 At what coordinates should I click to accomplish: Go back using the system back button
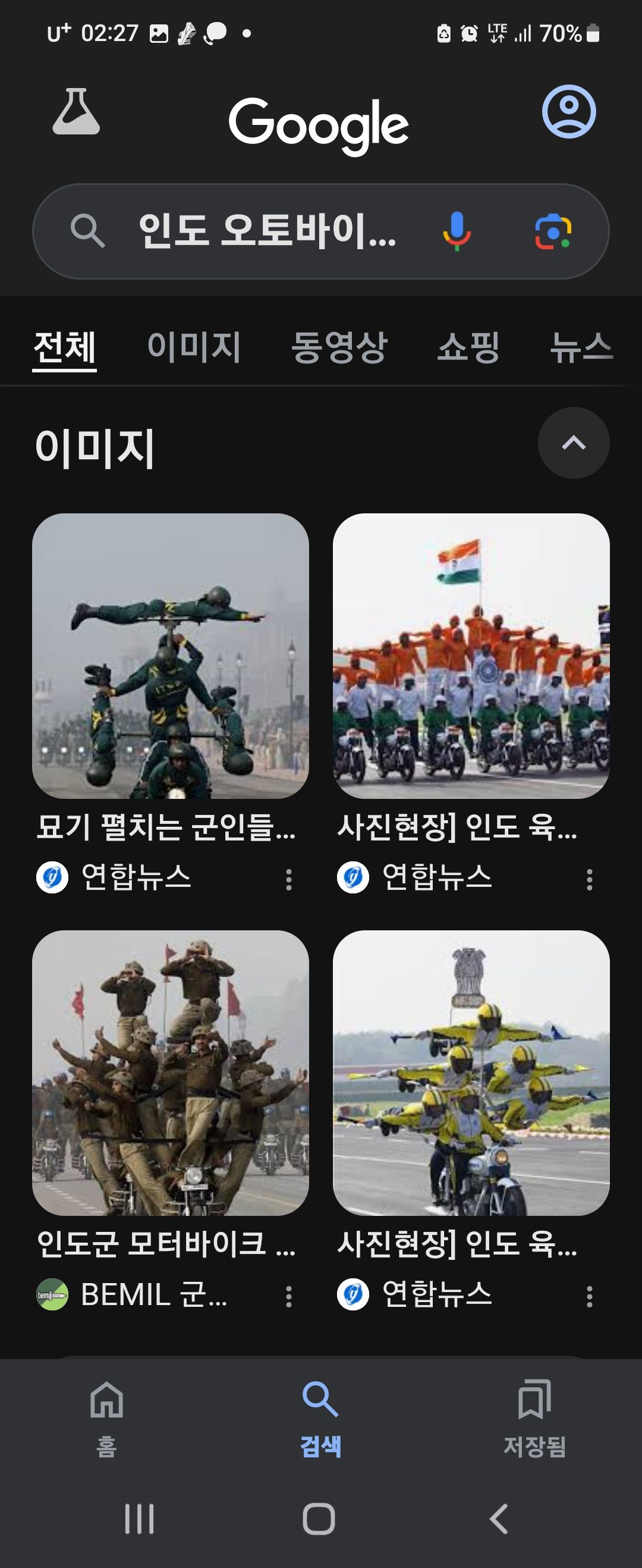499,1519
